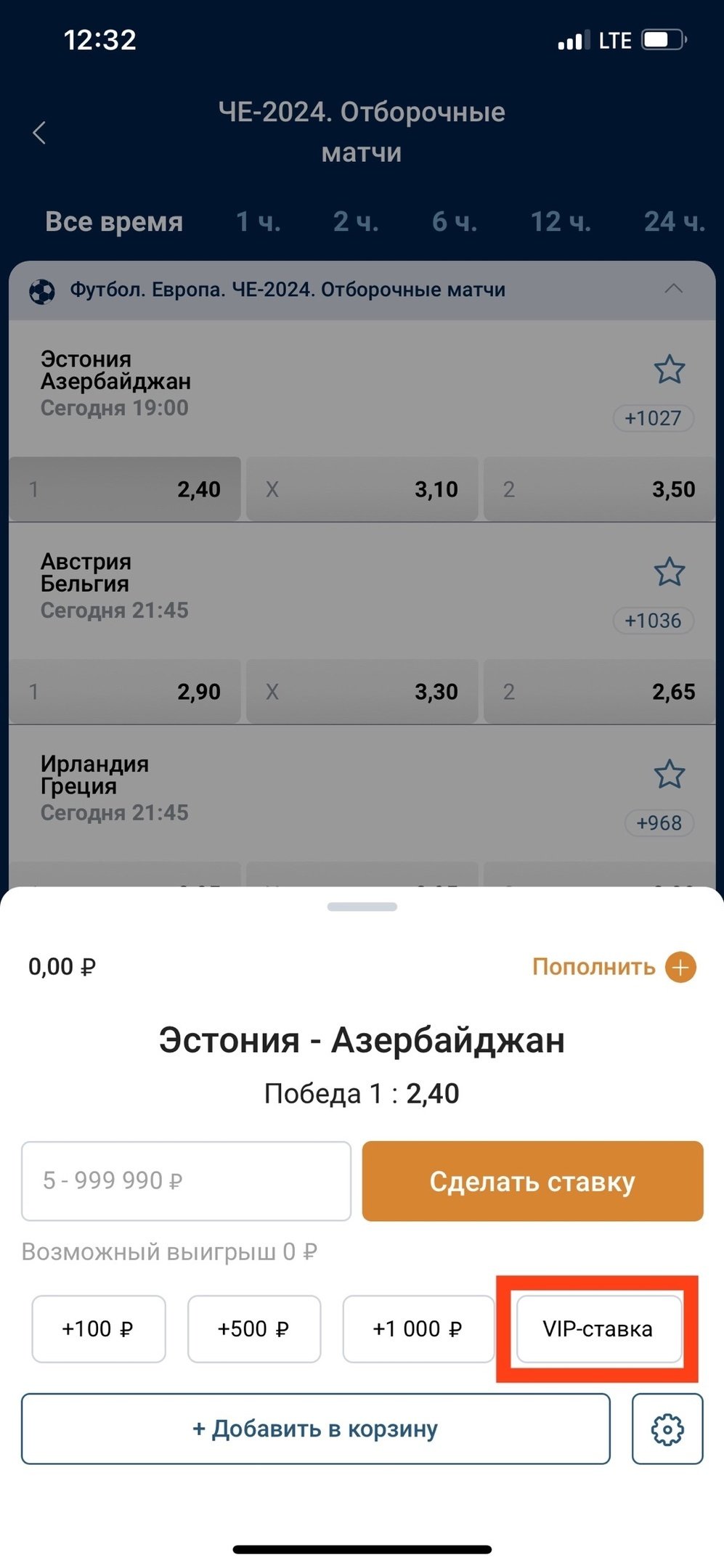Tap Добавить в корзину
Image resolution: width=724 pixels, height=1568 pixels.
315,1429
